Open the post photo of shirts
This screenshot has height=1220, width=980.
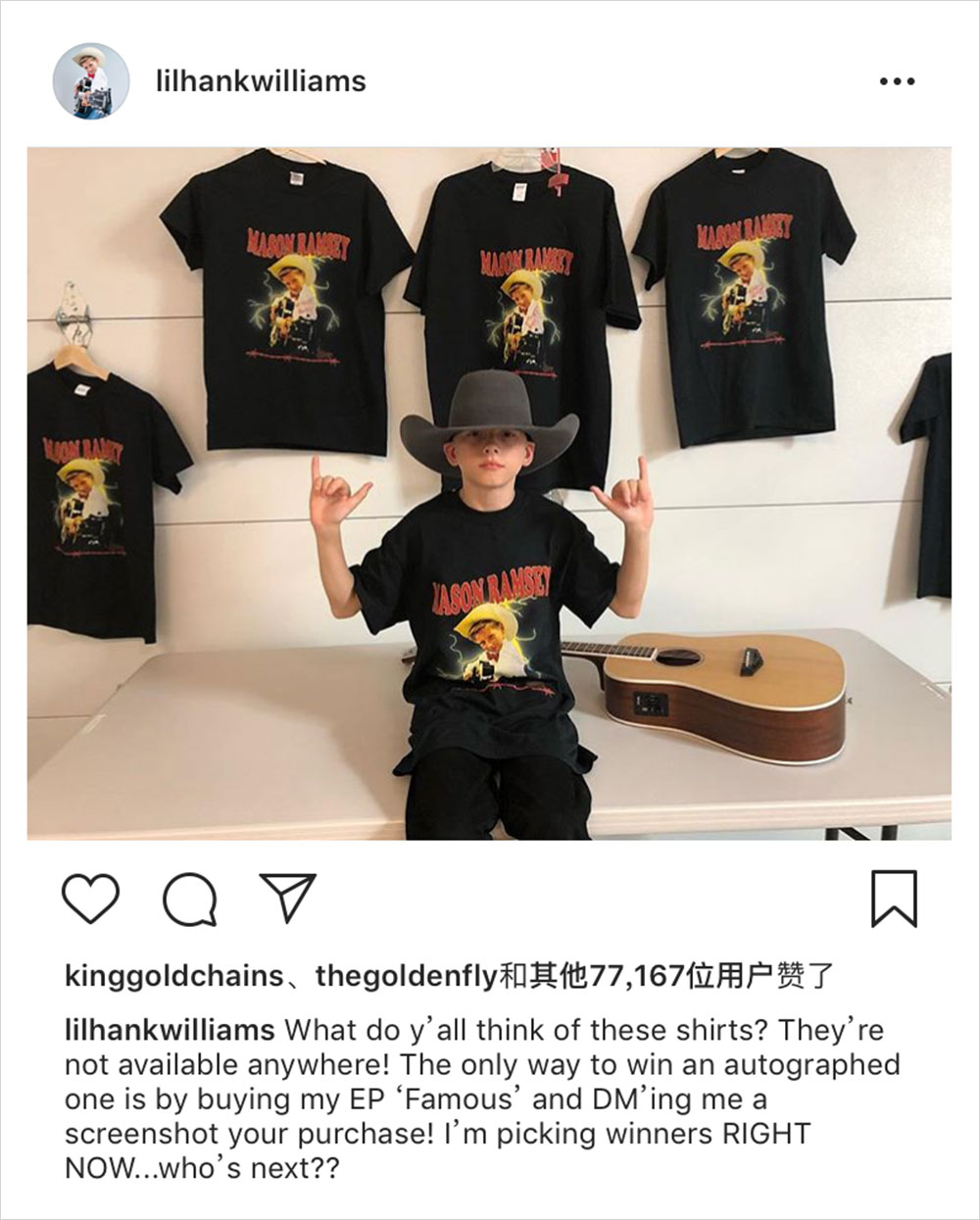(x=488, y=493)
